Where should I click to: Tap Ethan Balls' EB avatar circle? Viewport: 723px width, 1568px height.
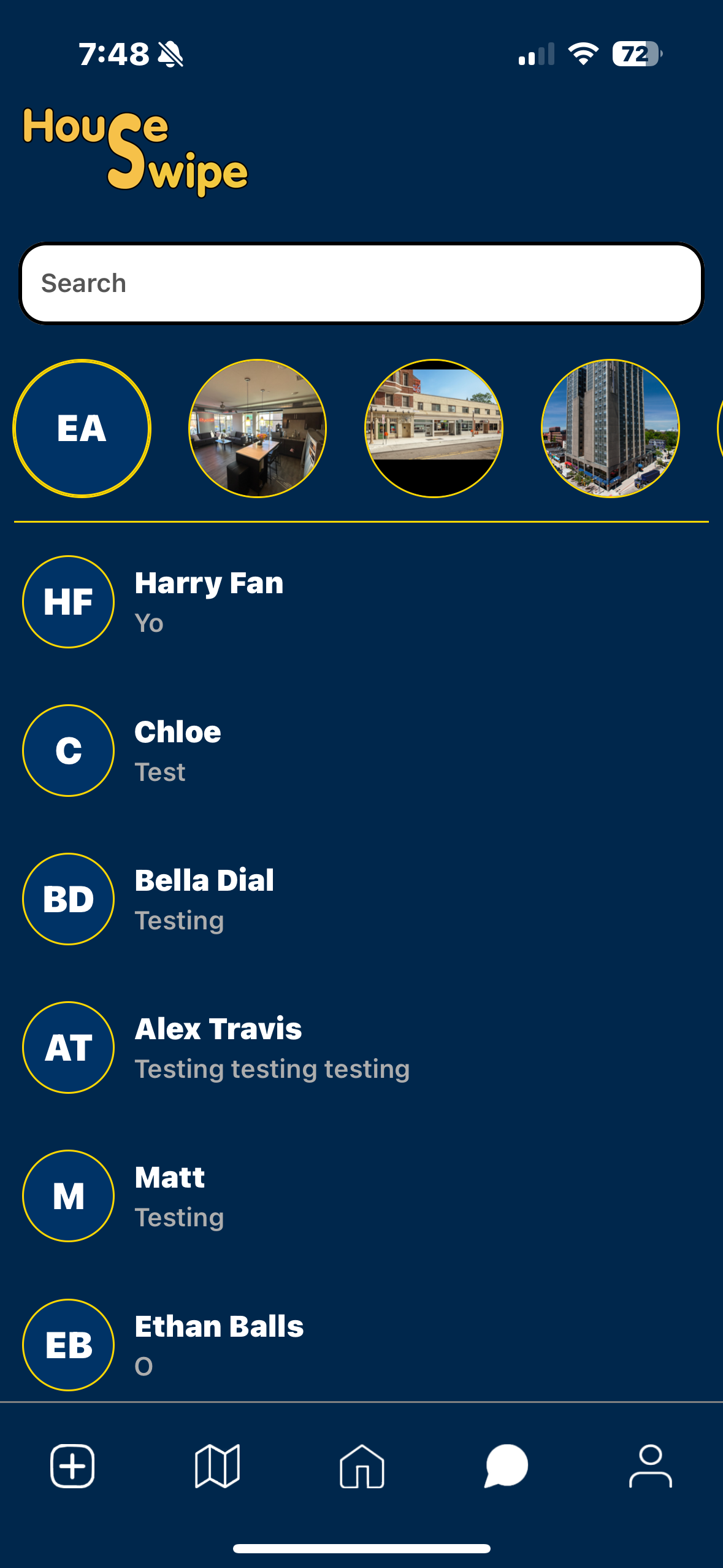coord(68,1344)
